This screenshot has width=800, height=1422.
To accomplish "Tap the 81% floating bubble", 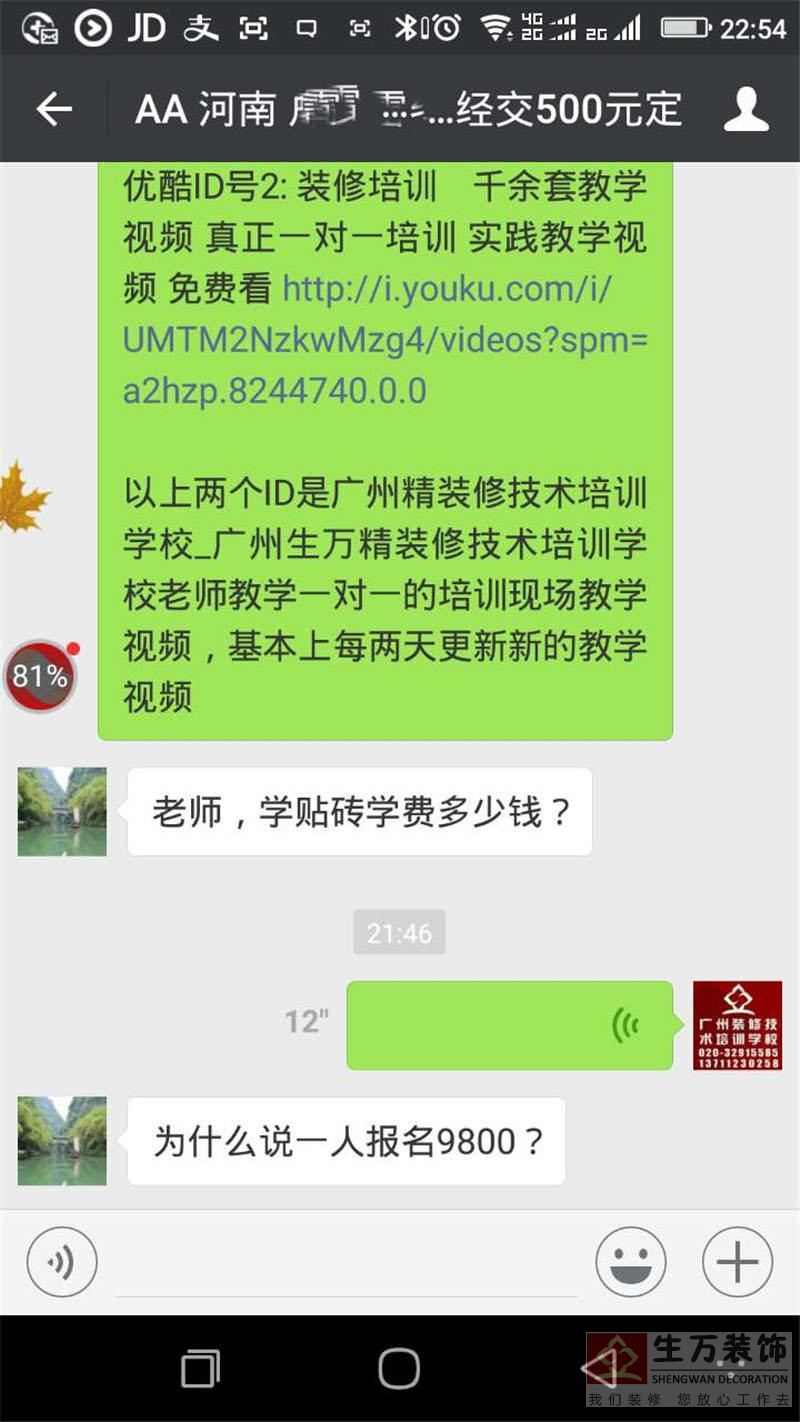I will click(40, 677).
